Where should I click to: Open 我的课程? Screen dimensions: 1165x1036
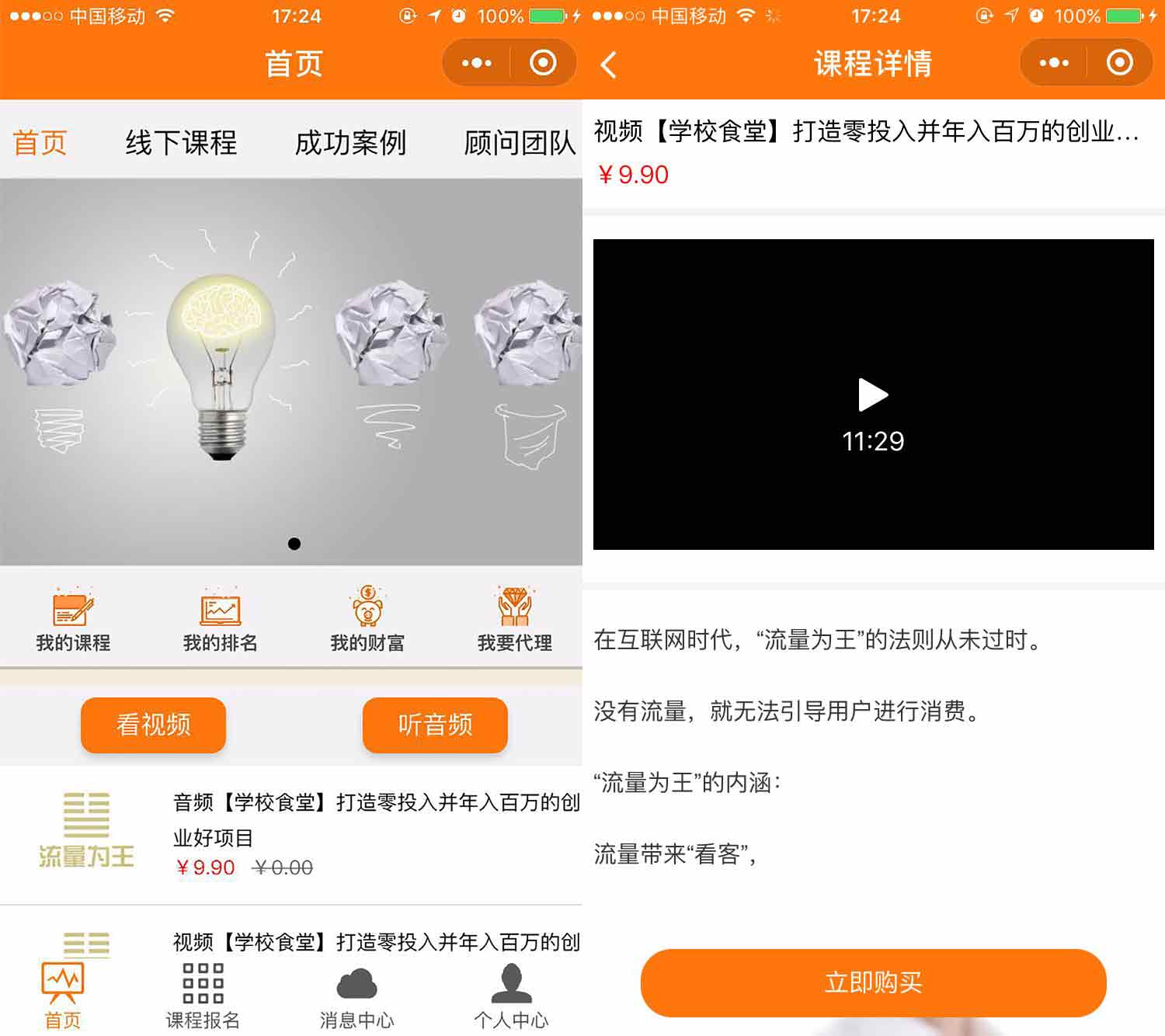point(73,619)
